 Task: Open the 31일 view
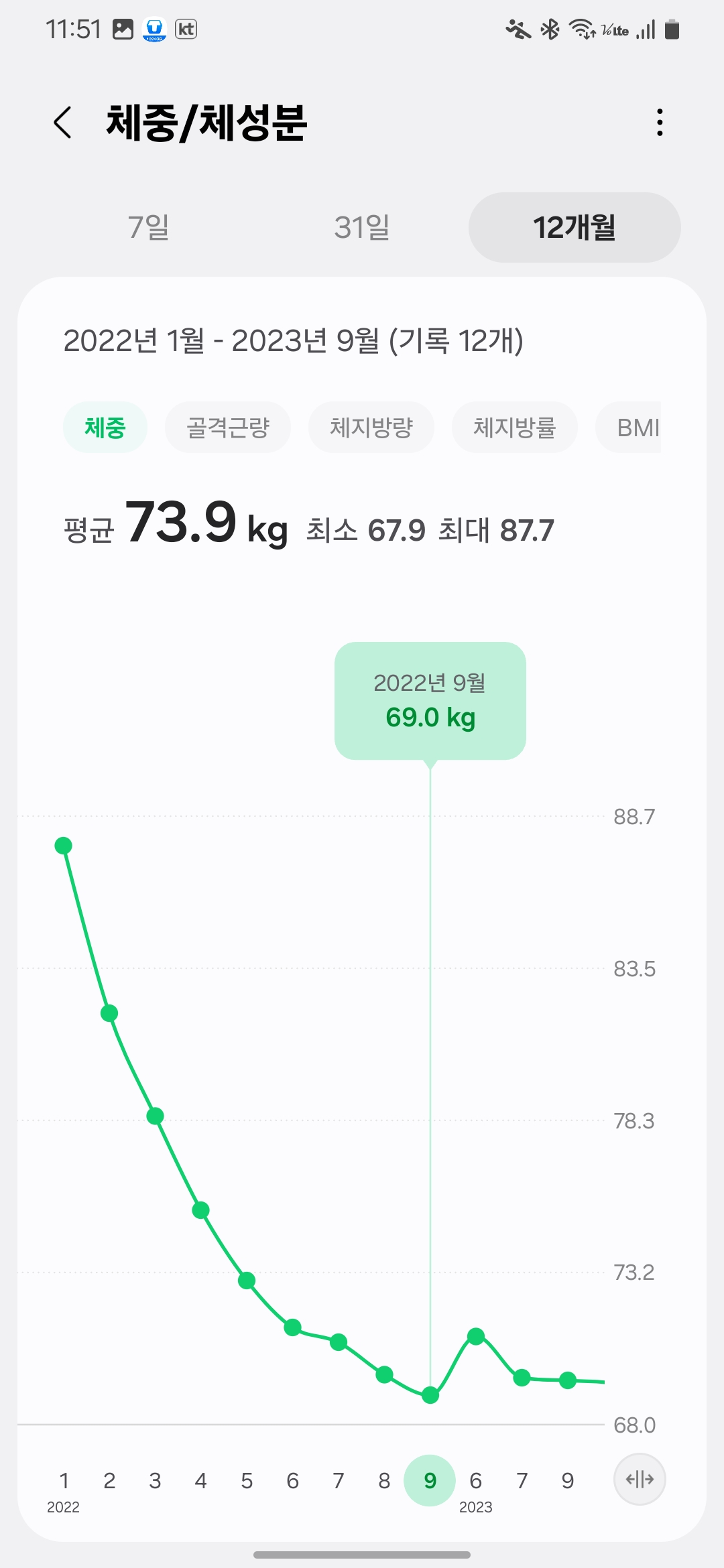click(x=362, y=228)
